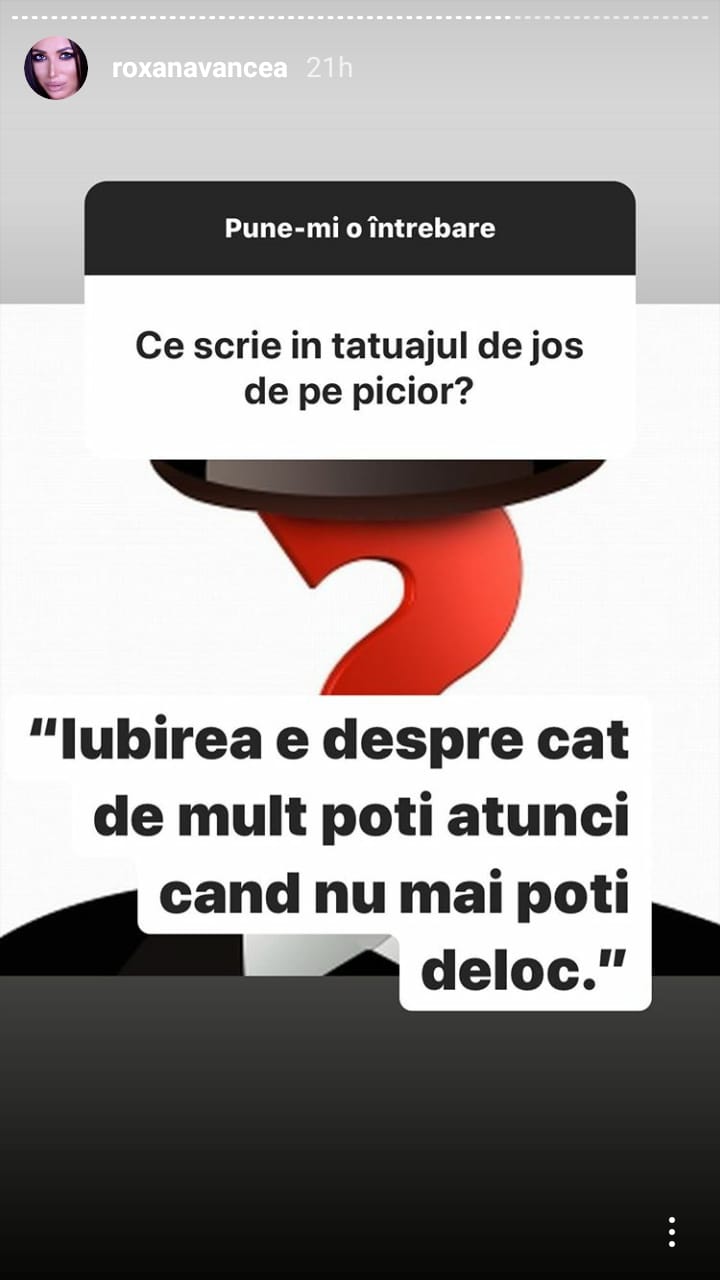The height and width of the screenshot is (1280, 720).
Task: Tap the roxanavancea username
Action: coord(199,68)
